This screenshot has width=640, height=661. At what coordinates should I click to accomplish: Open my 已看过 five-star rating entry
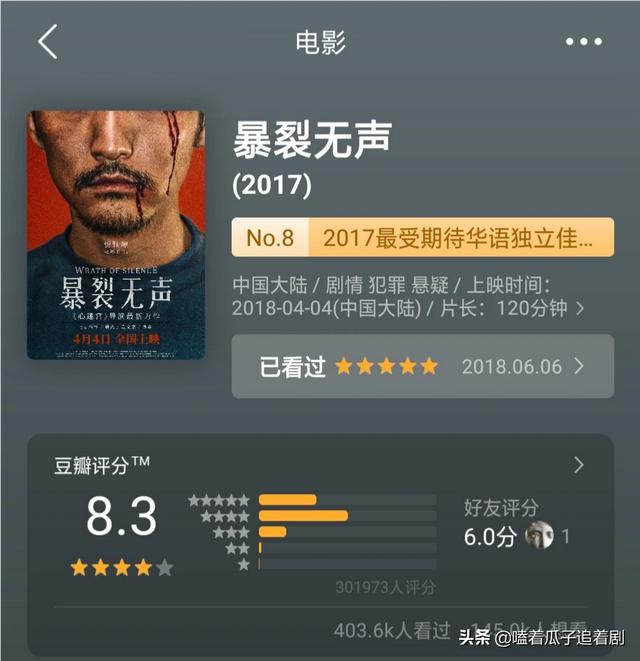[422, 366]
